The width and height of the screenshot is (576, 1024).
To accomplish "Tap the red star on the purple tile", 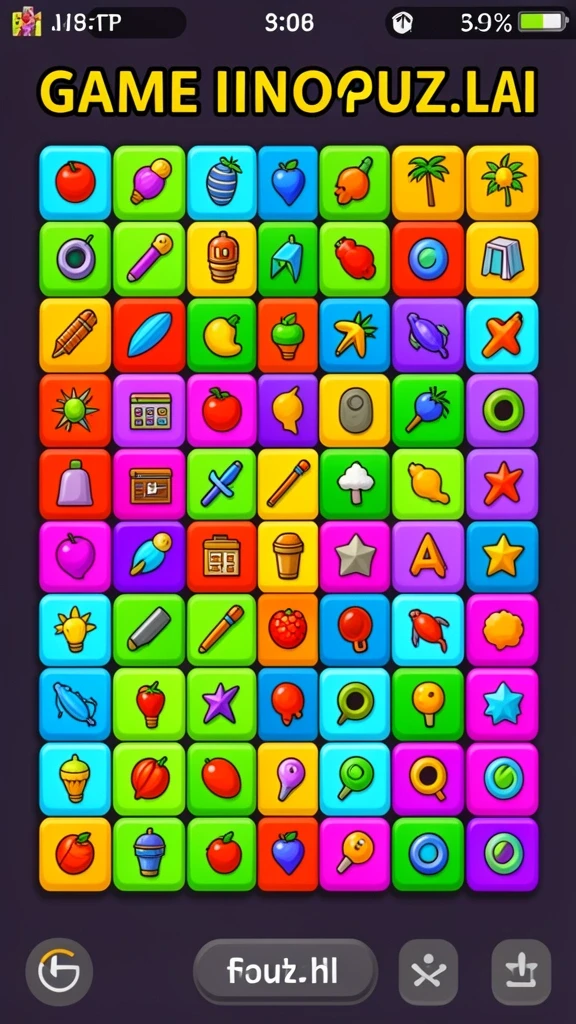I will pos(502,484).
